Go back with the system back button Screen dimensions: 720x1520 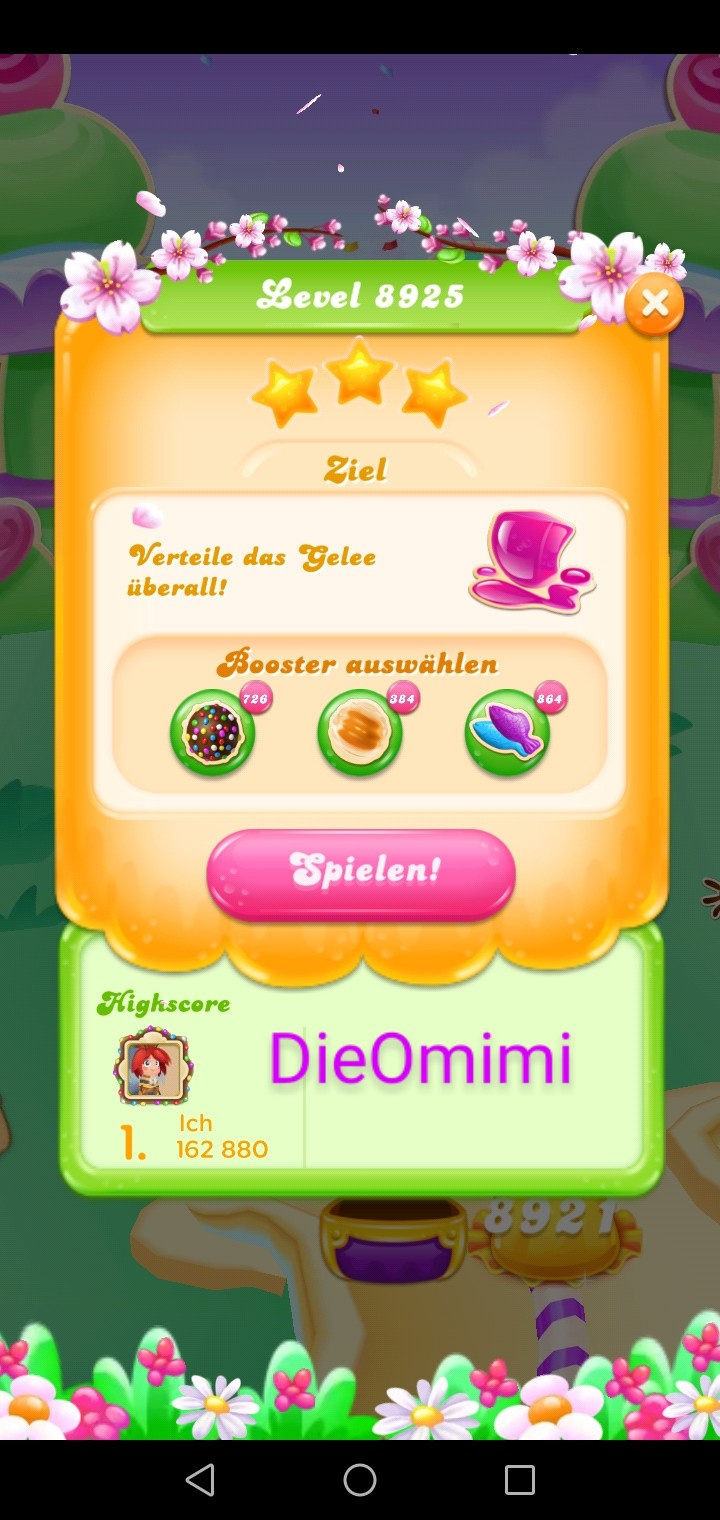(200, 1480)
